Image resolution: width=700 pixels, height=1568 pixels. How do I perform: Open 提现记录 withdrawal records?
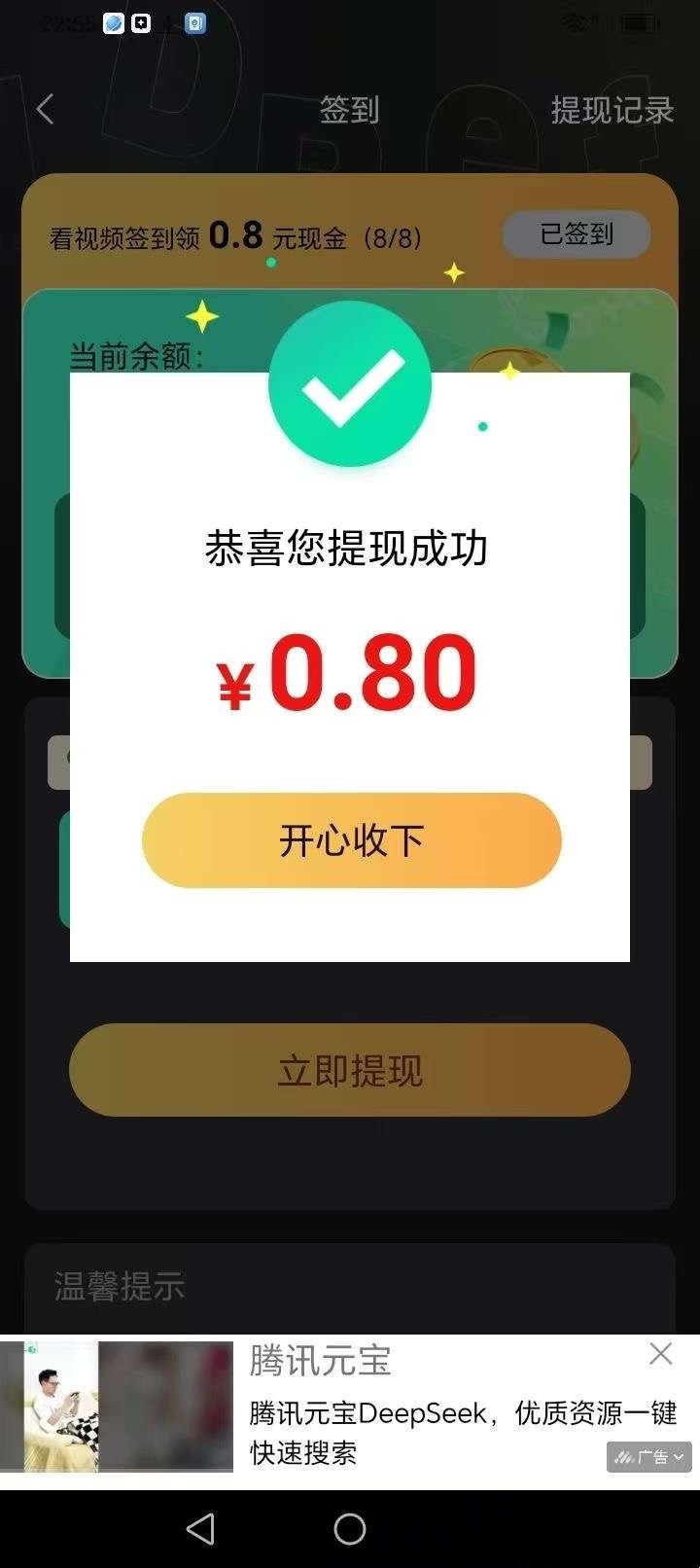point(612,111)
